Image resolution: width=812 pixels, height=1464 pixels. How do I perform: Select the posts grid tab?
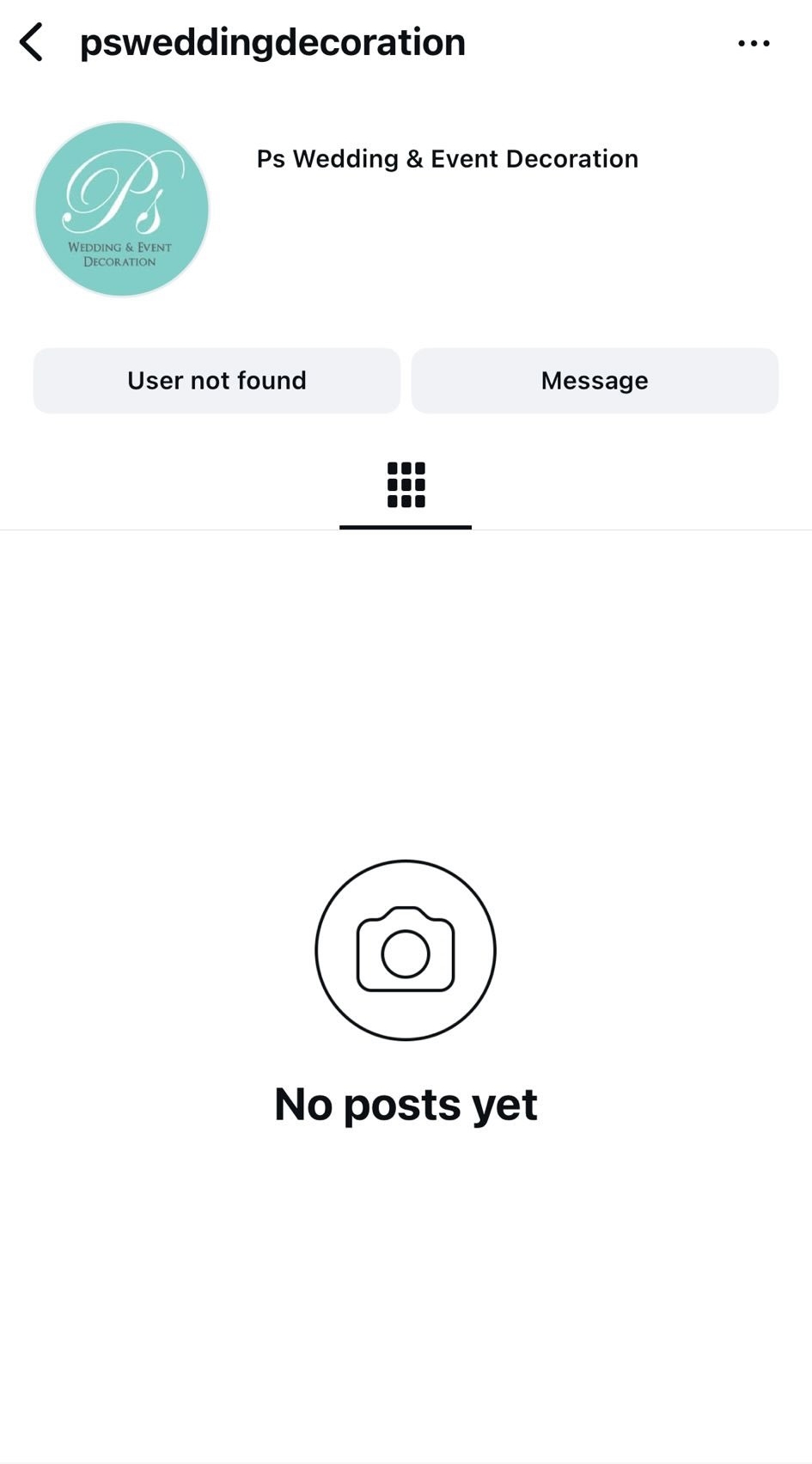click(406, 485)
